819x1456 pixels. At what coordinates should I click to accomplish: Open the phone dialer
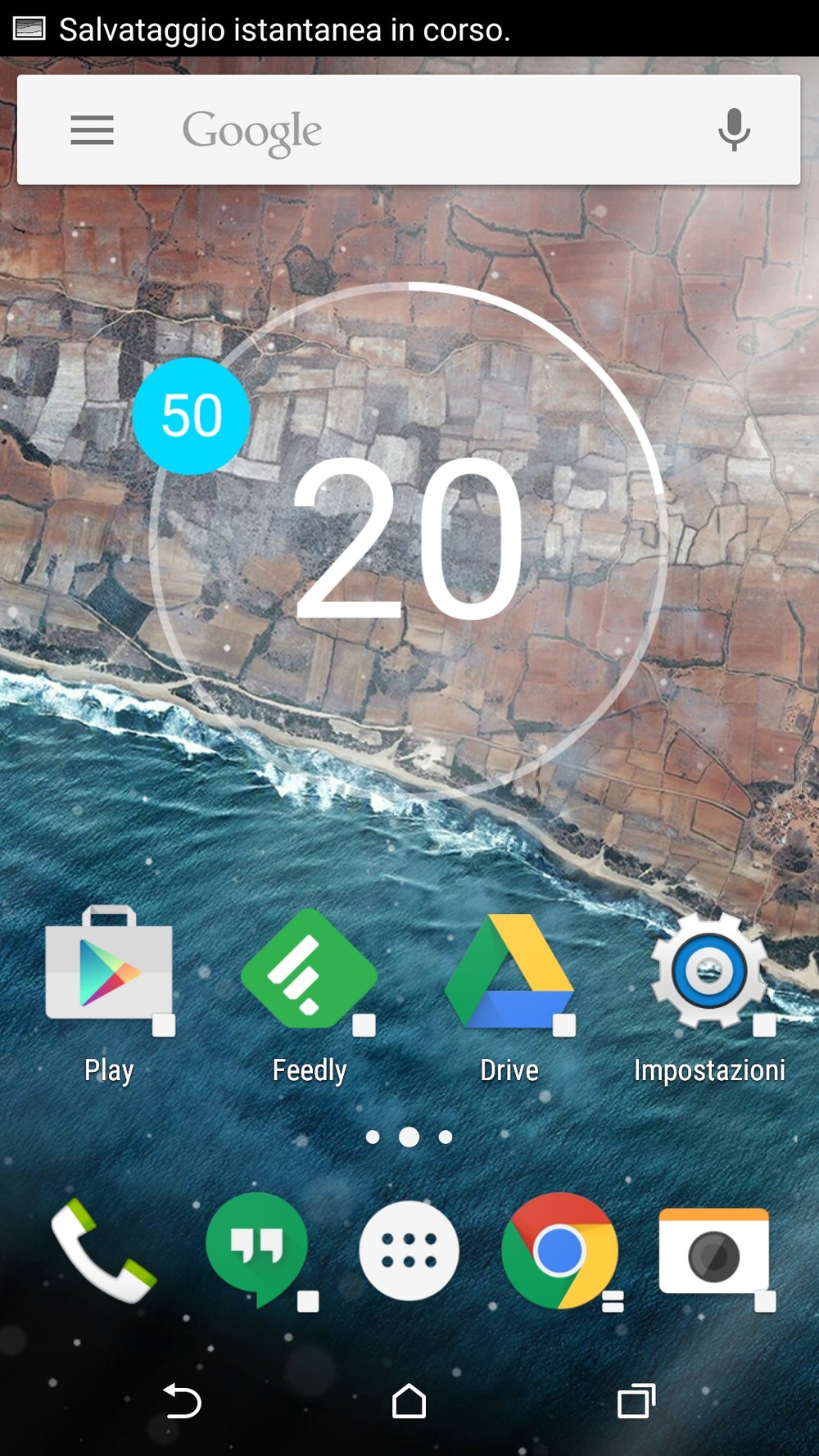(x=102, y=1250)
